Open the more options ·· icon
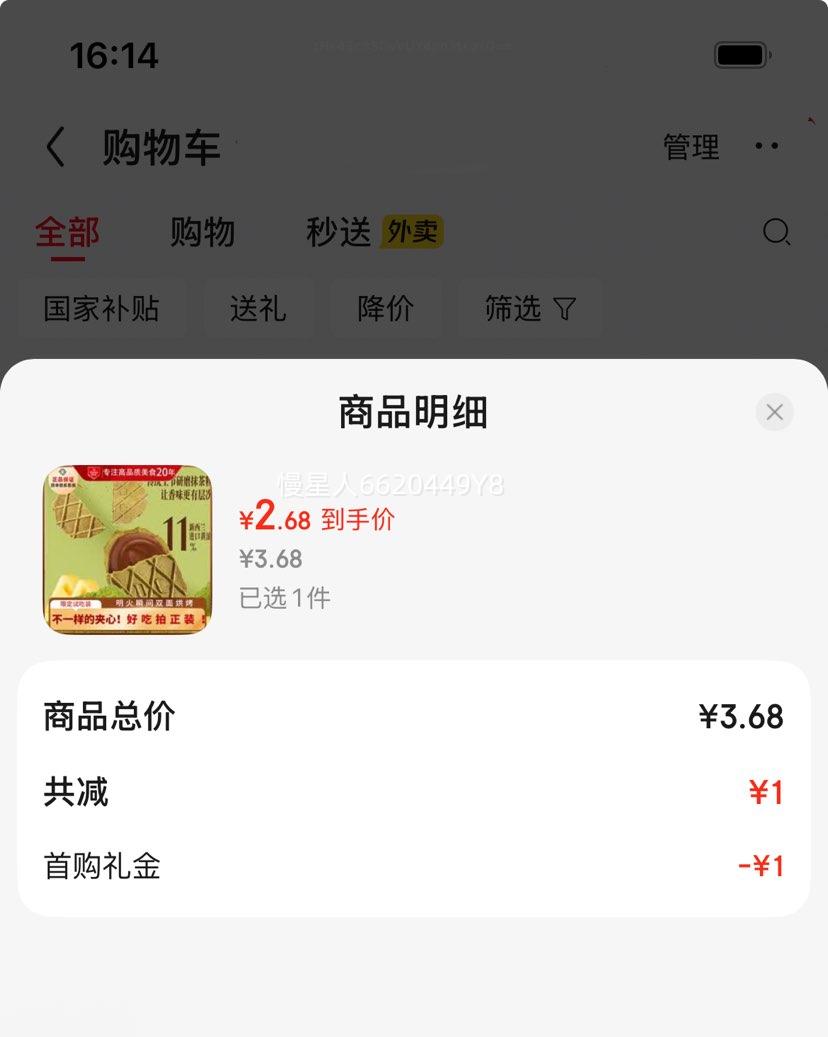The width and height of the screenshot is (828, 1037). tap(768, 145)
